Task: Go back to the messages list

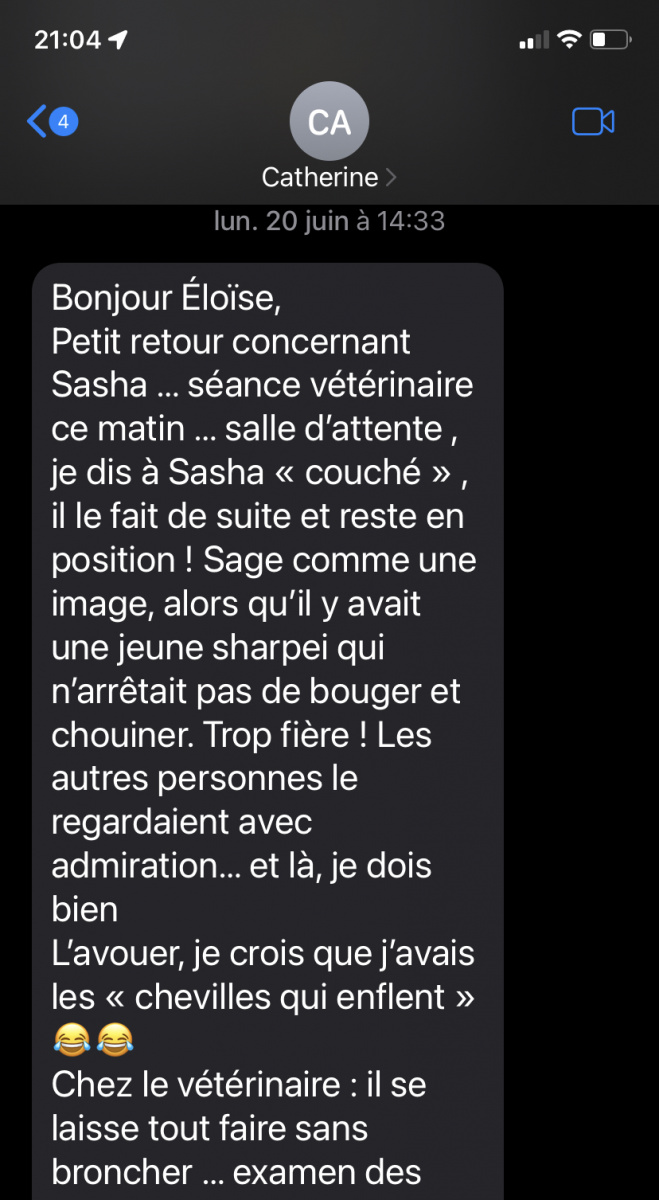Action: coord(52,122)
